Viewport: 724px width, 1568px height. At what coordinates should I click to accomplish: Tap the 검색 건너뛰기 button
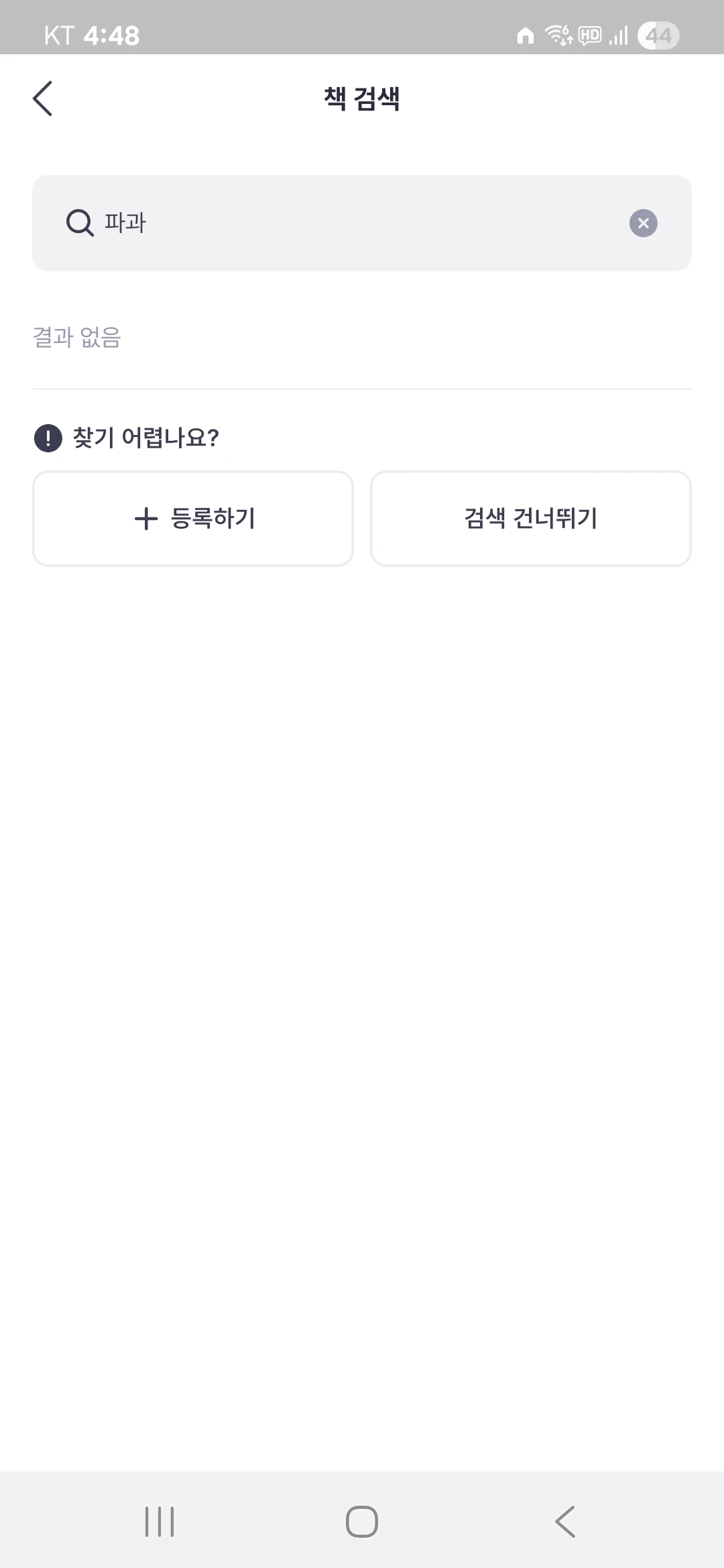tap(531, 519)
